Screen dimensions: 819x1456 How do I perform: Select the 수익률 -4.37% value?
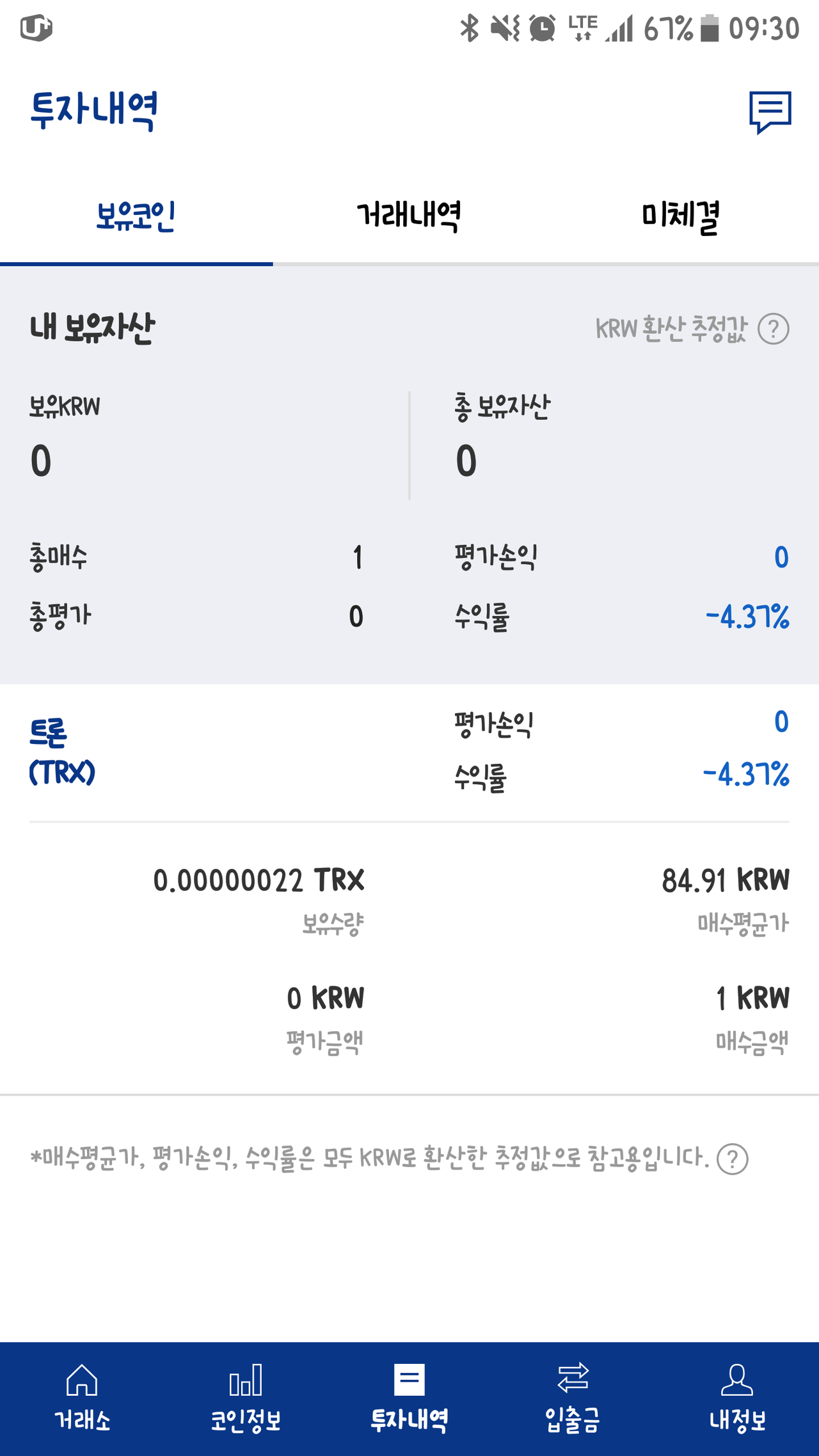(x=747, y=616)
